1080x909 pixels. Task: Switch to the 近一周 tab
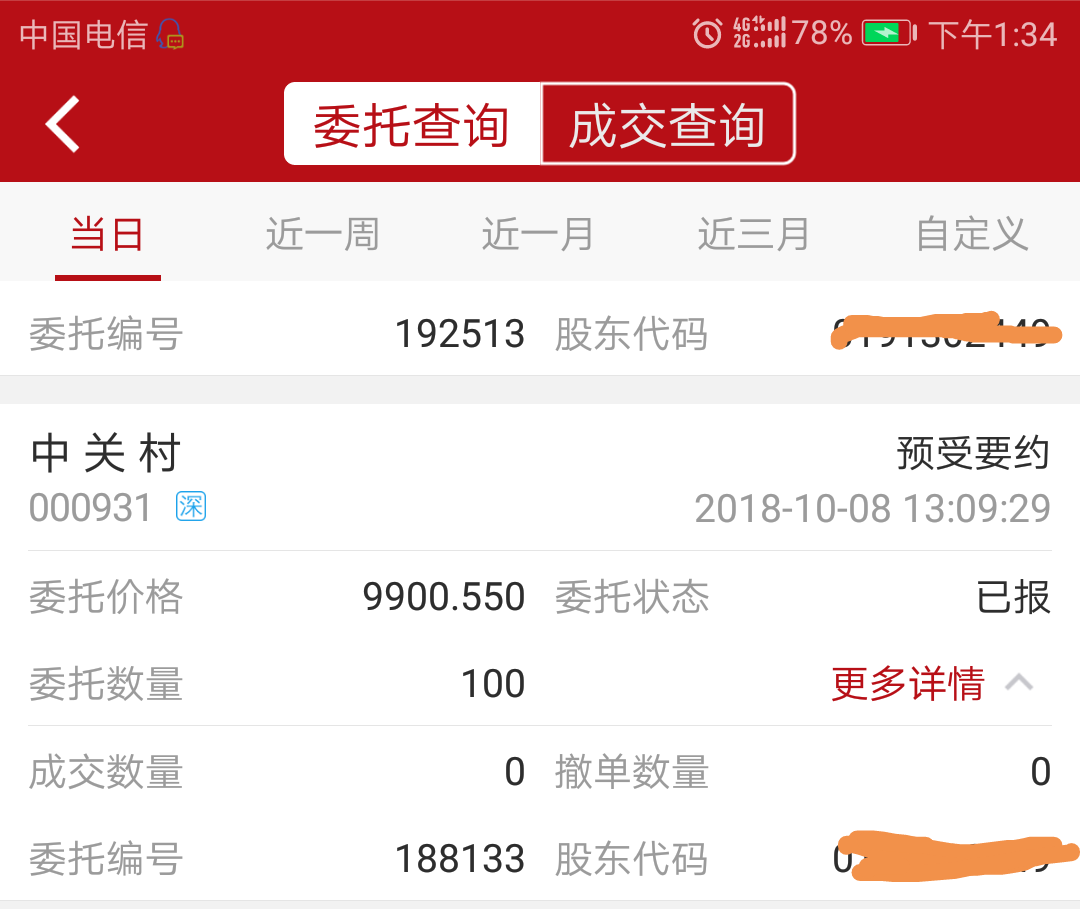(323, 234)
